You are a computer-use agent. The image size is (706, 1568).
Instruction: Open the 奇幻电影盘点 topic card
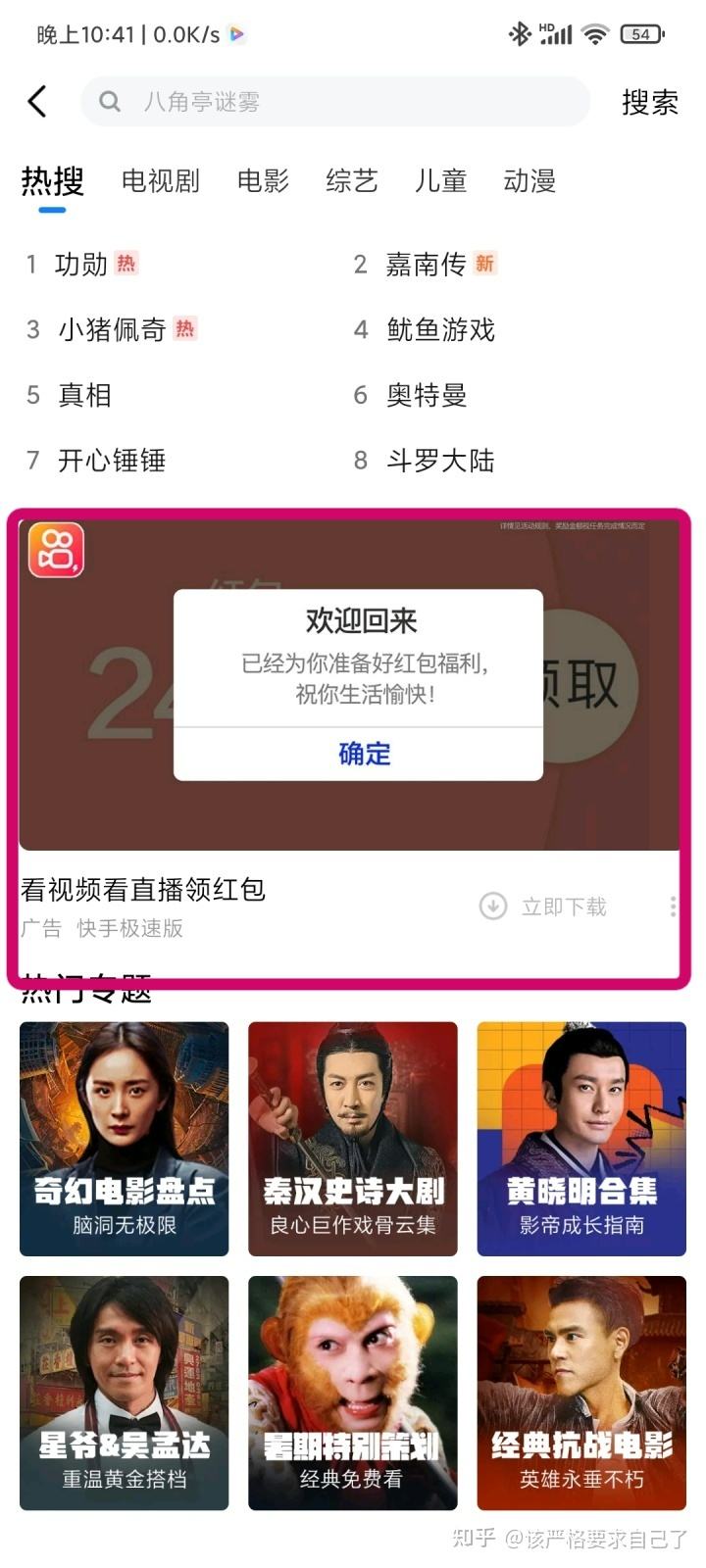pos(125,1138)
